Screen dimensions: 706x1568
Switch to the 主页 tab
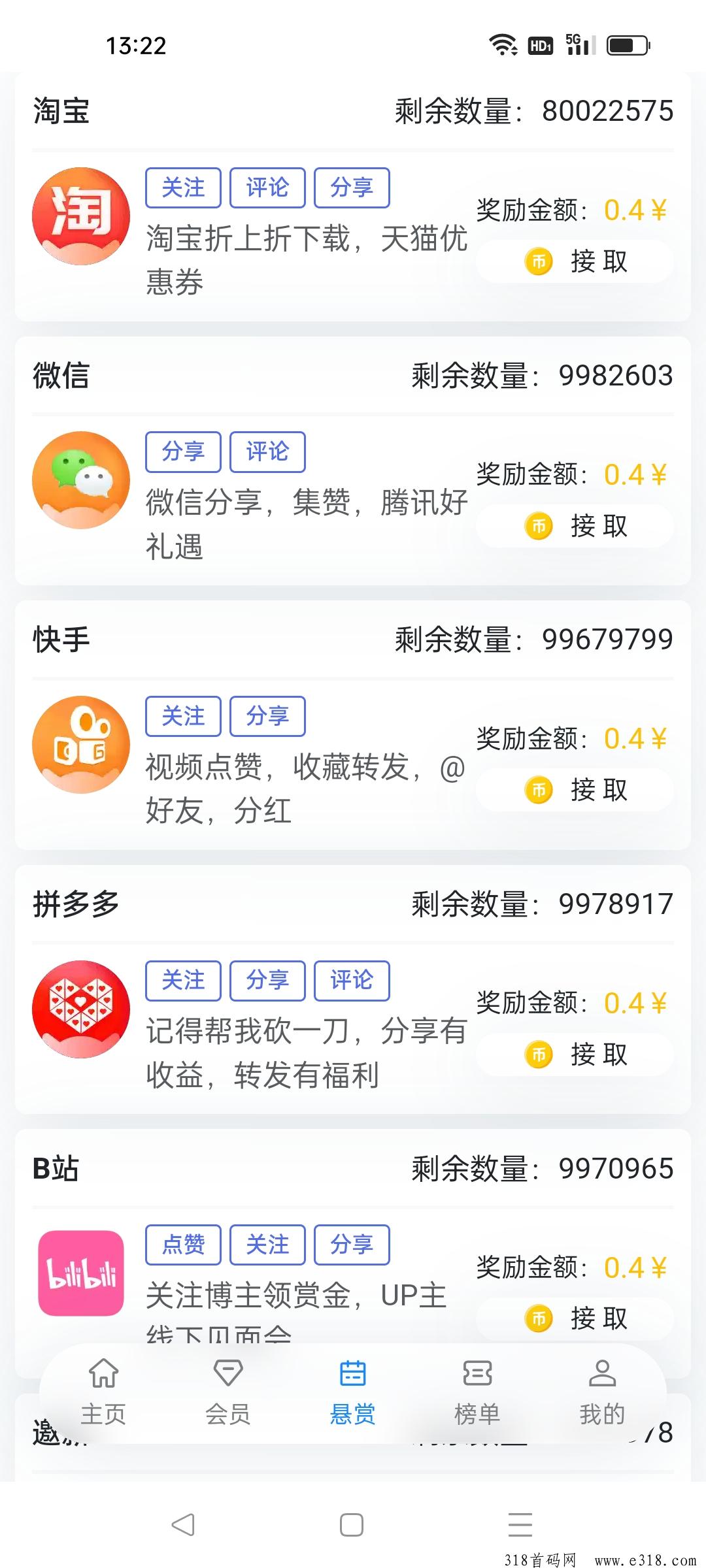pos(103,1392)
